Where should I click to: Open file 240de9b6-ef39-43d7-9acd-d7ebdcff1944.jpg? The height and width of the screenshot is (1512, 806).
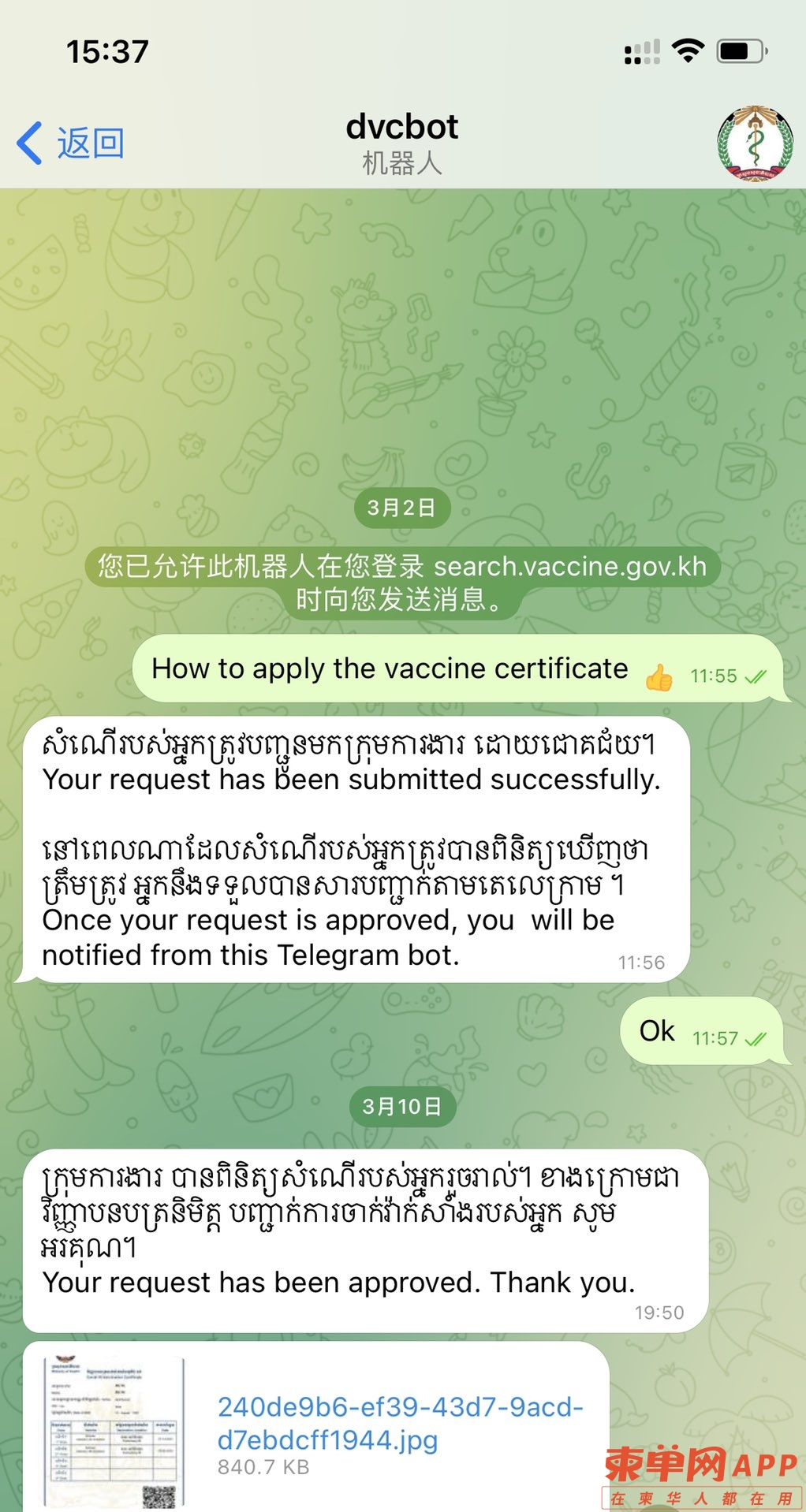click(400, 1423)
